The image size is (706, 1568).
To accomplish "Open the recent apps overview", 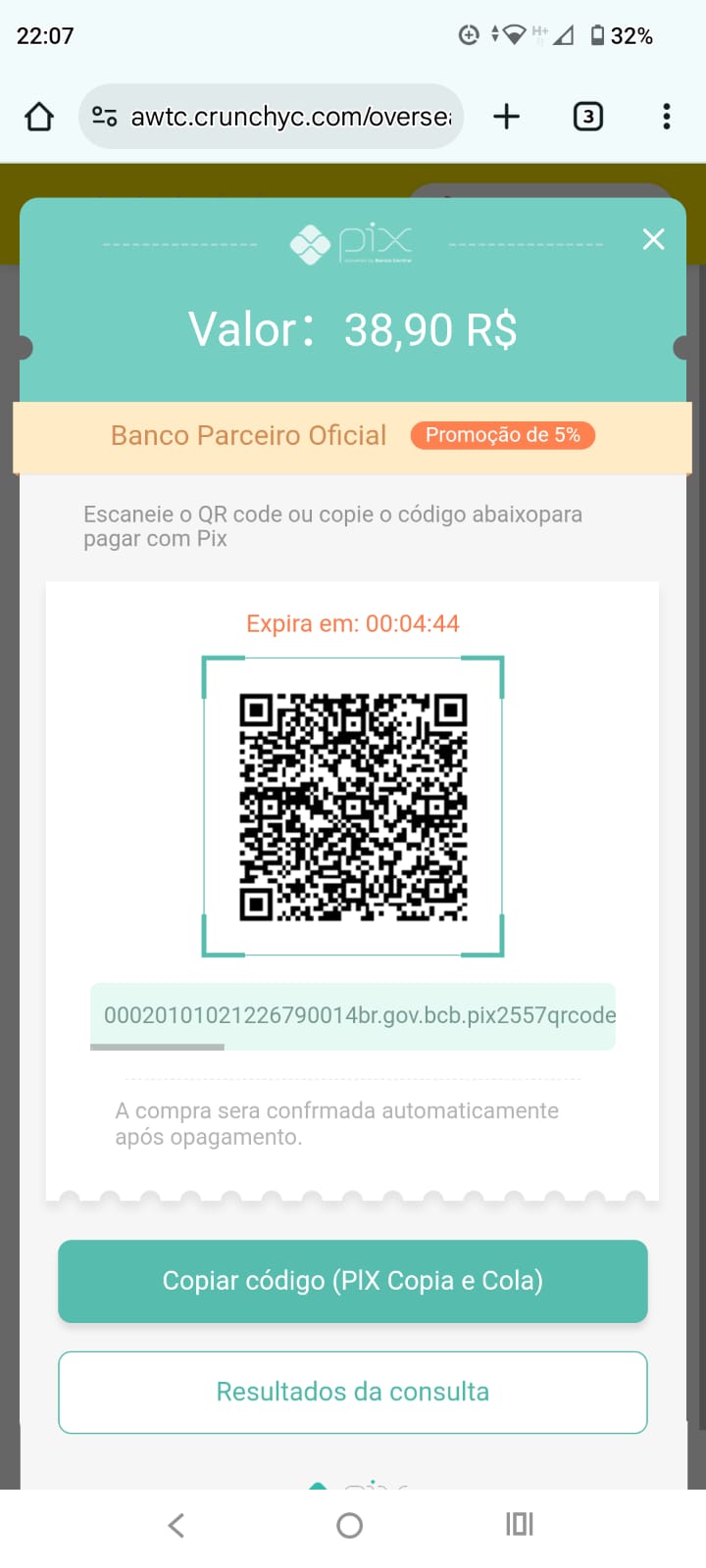I will (520, 1525).
